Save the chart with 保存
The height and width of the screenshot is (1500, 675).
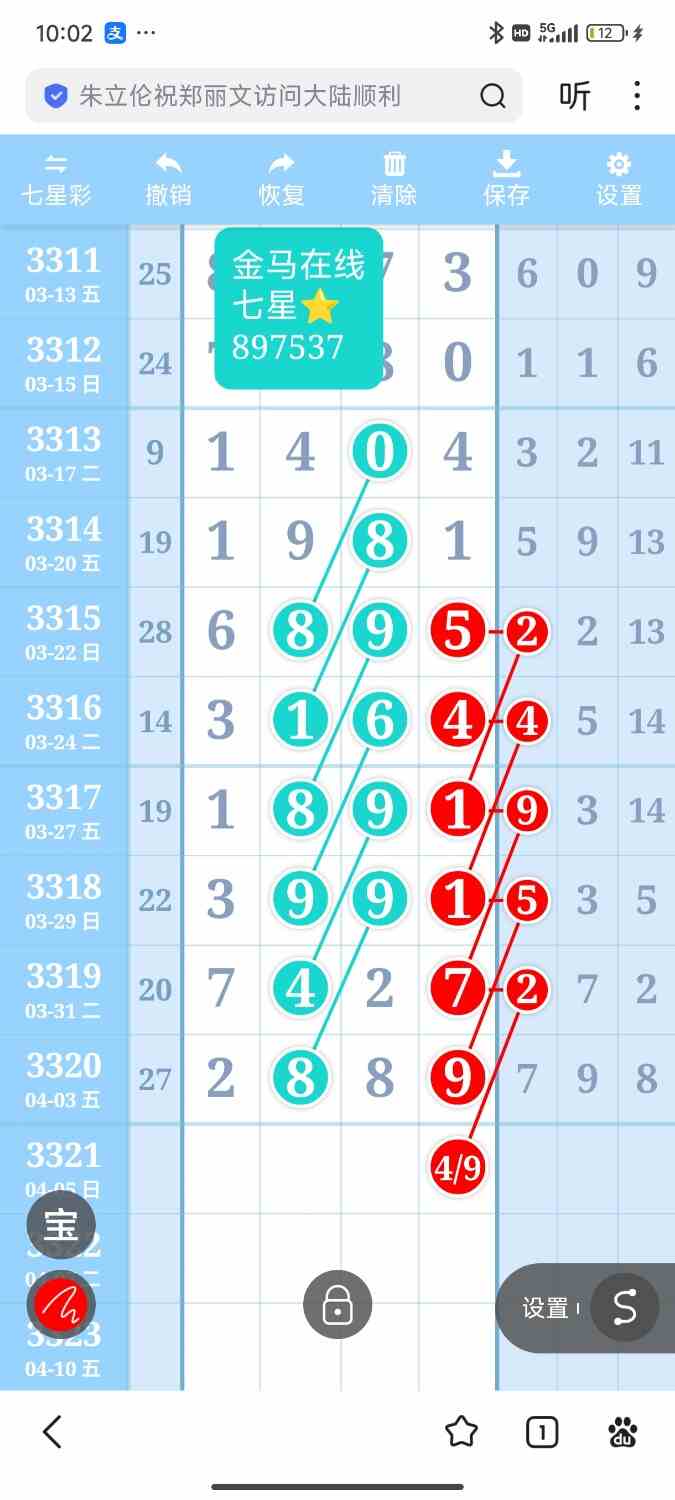(506, 180)
